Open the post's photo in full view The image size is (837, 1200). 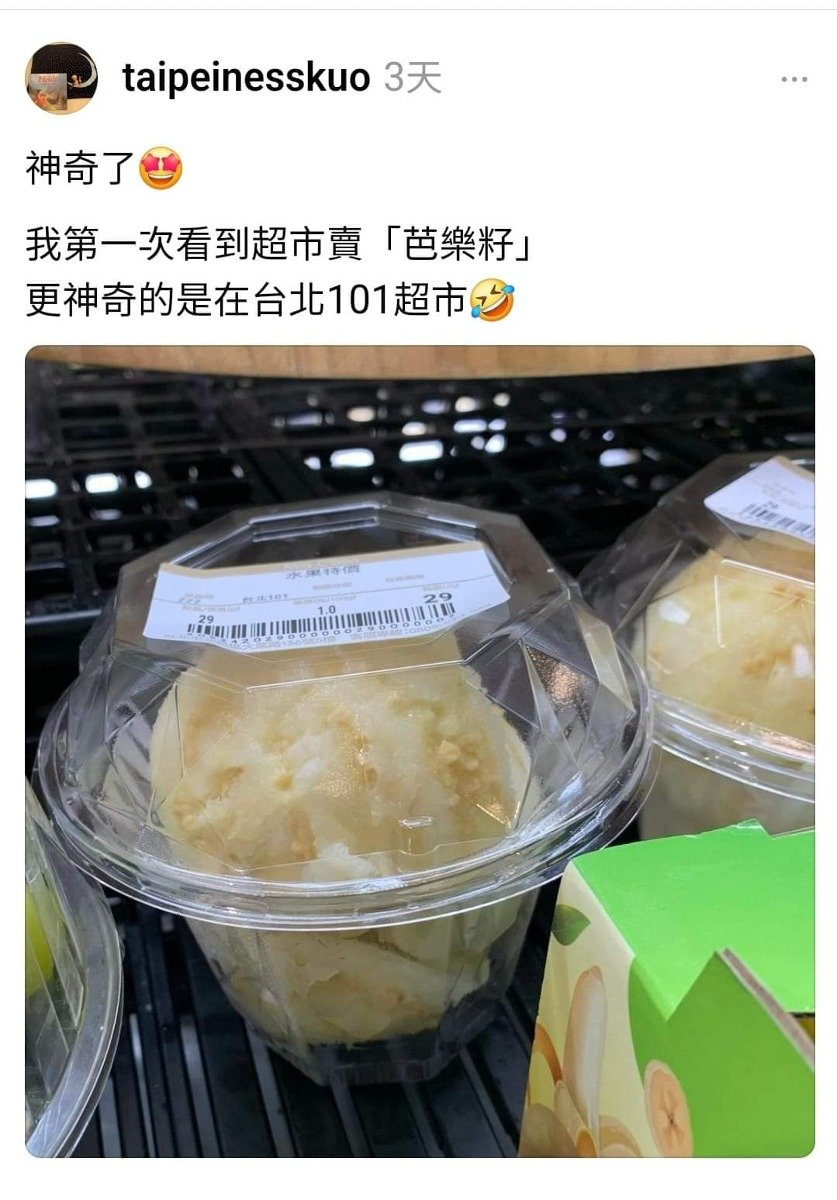(x=420, y=750)
